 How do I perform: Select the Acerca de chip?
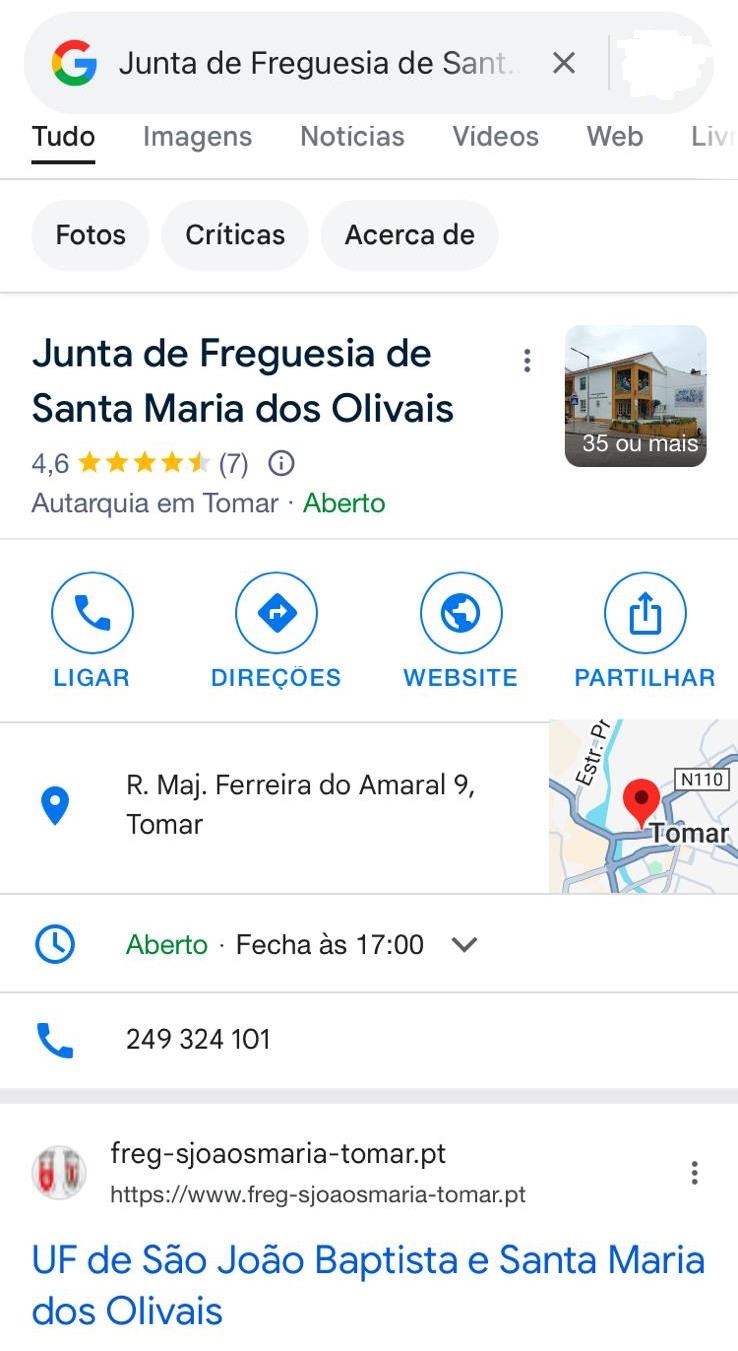click(x=409, y=235)
